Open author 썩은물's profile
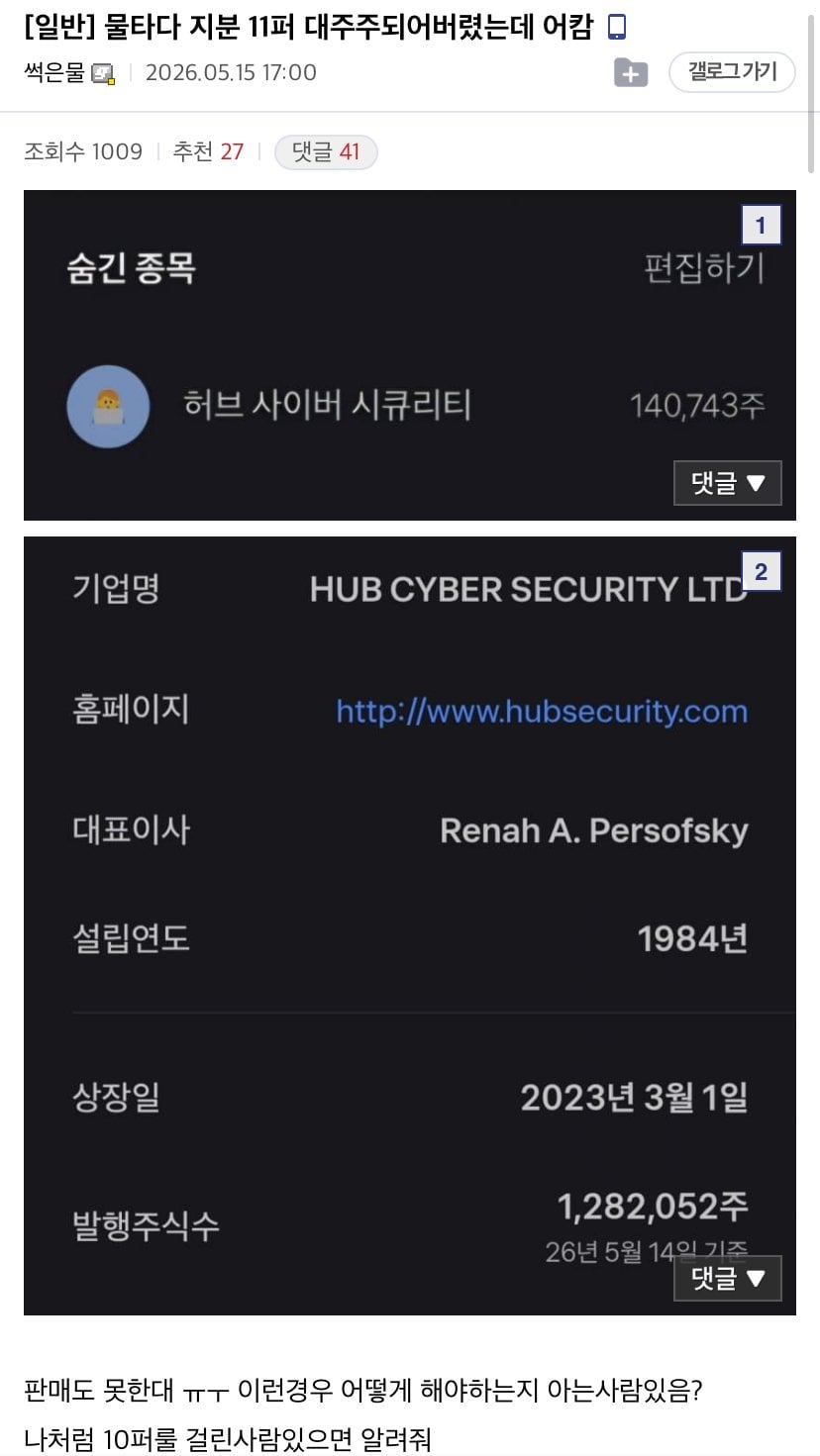 (54, 73)
